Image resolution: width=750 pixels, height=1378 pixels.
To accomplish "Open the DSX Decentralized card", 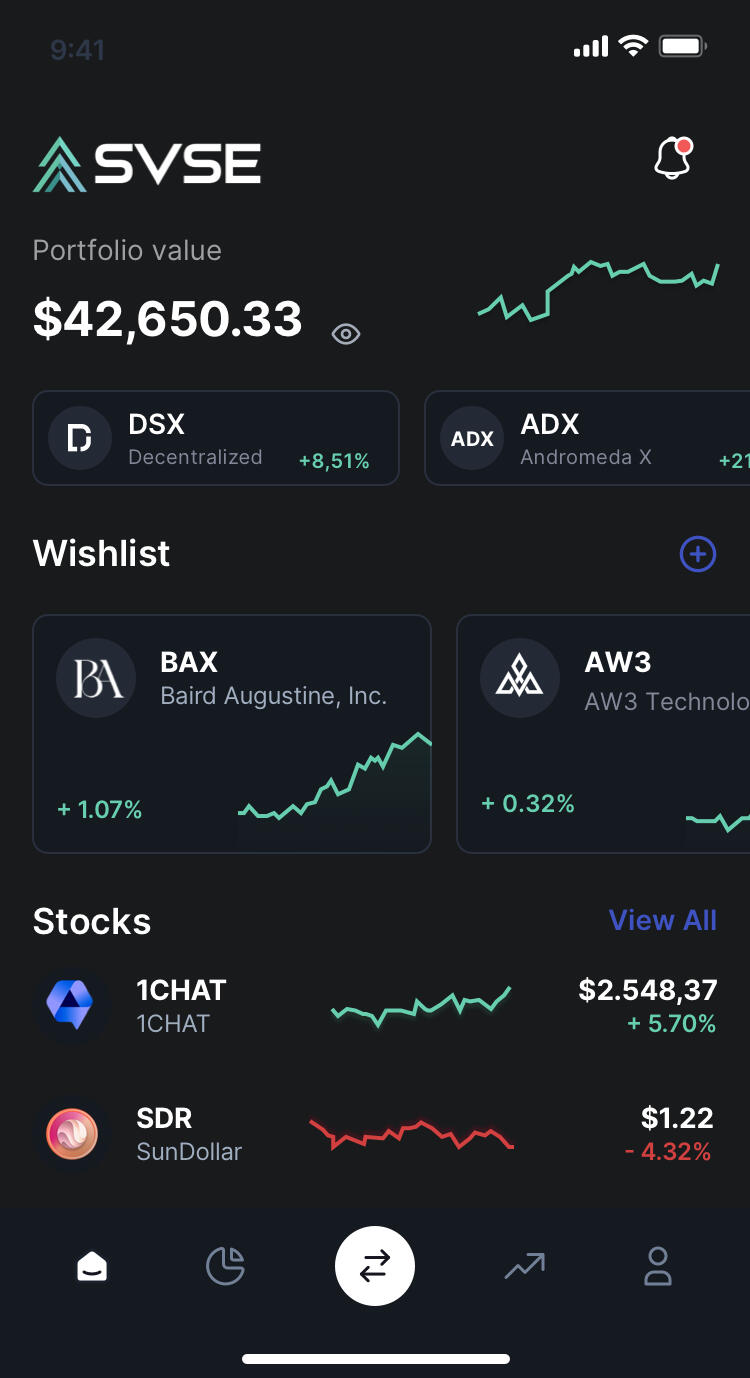I will pyautogui.click(x=216, y=438).
